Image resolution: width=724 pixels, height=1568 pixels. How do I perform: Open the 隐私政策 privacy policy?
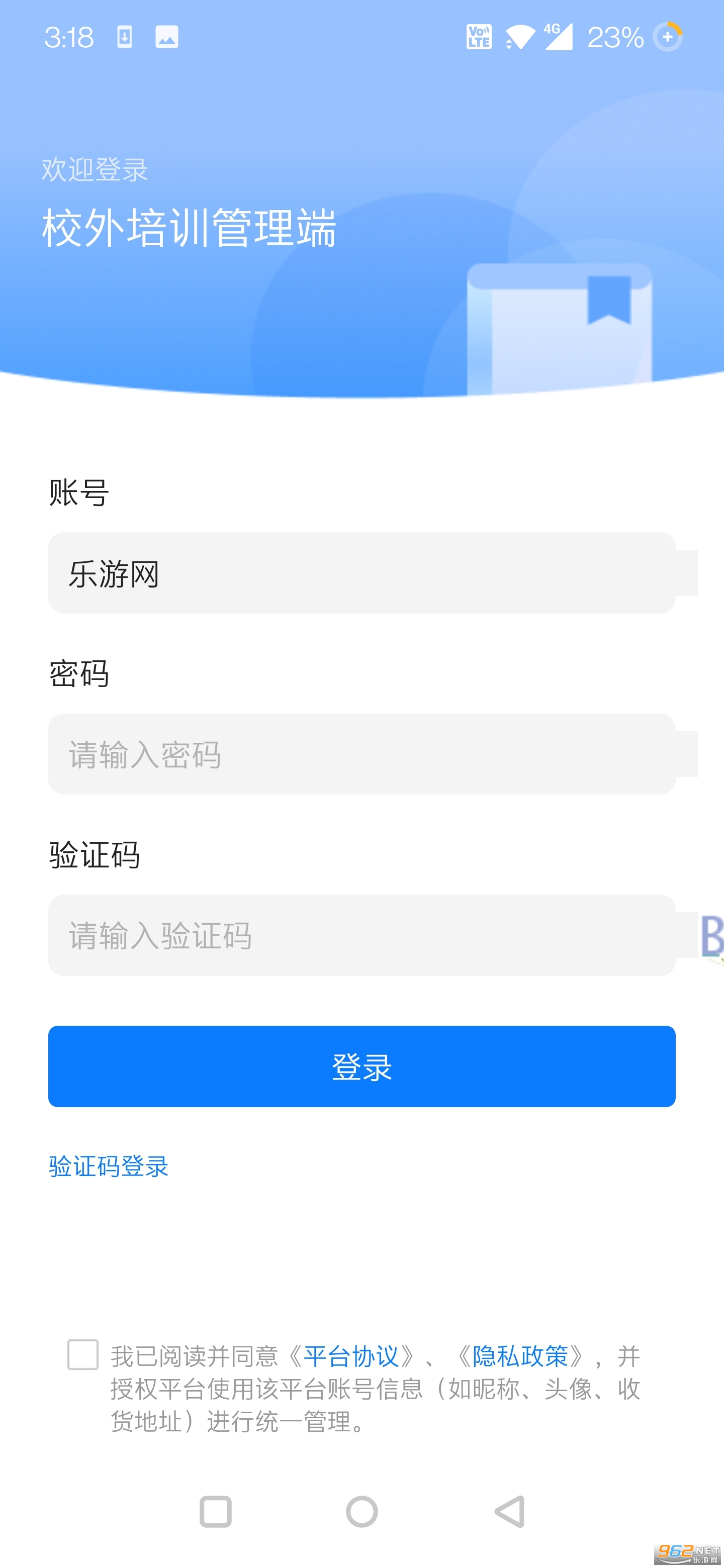(x=520, y=1356)
